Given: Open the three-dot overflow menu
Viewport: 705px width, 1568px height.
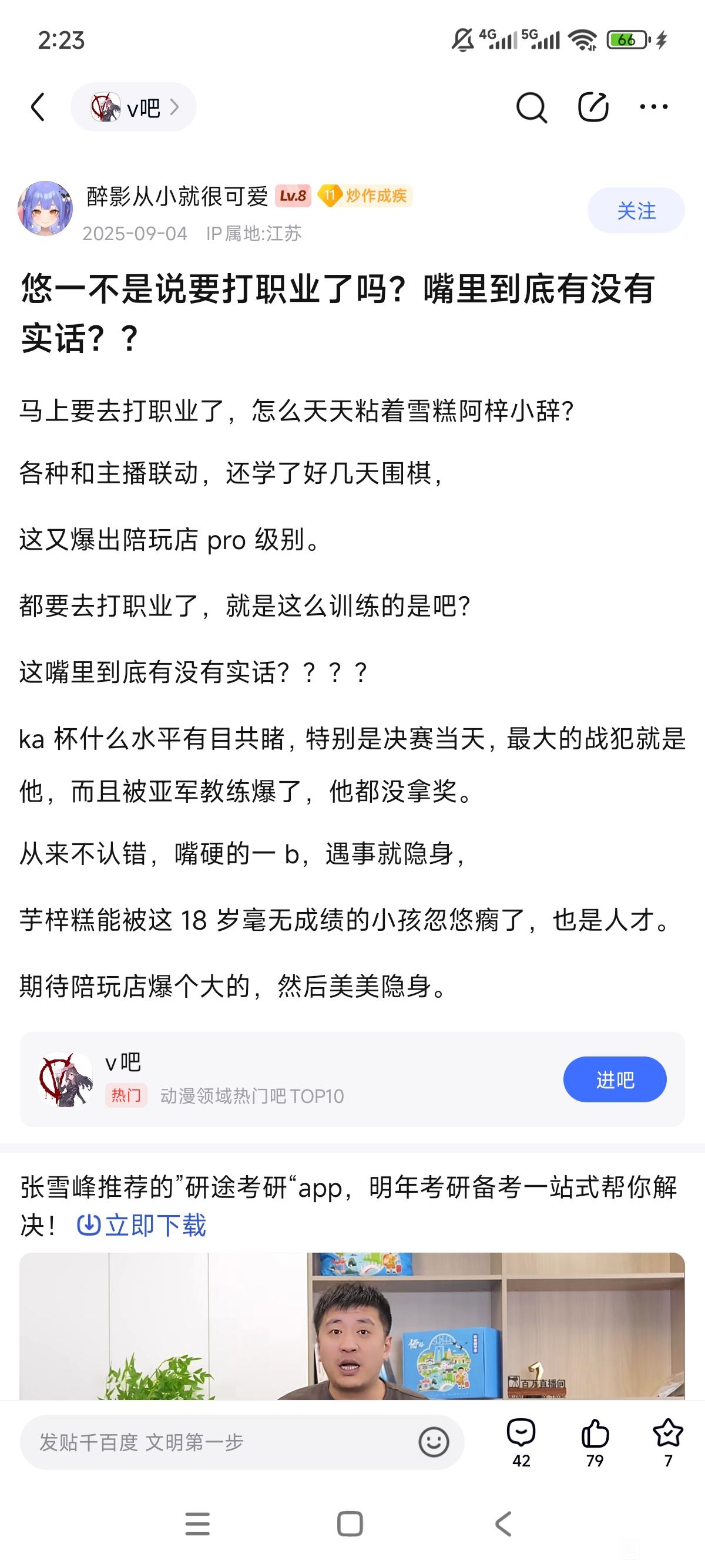Looking at the screenshot, I should click(x=653, y=107).
